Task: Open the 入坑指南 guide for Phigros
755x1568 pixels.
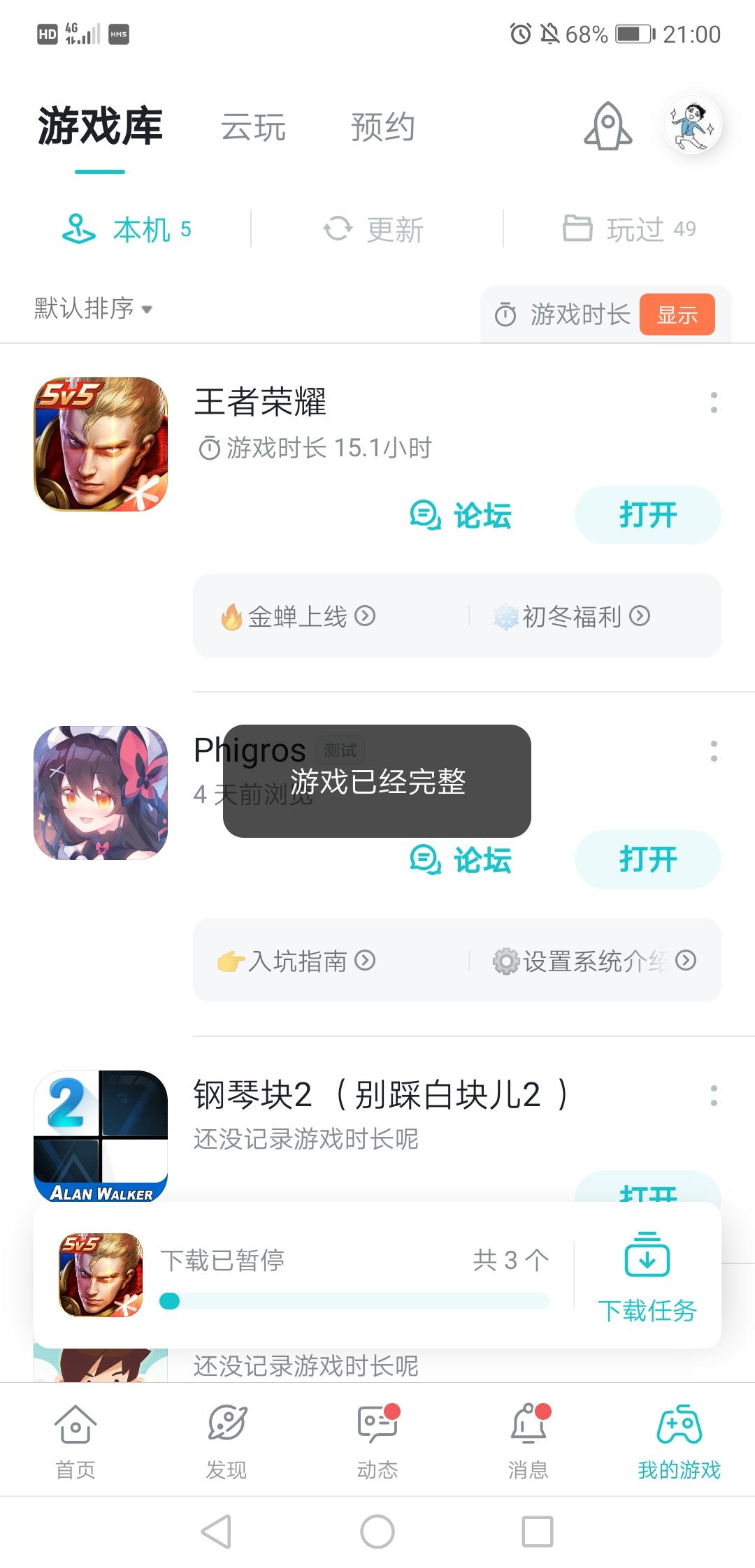Action: click(297, 961)
